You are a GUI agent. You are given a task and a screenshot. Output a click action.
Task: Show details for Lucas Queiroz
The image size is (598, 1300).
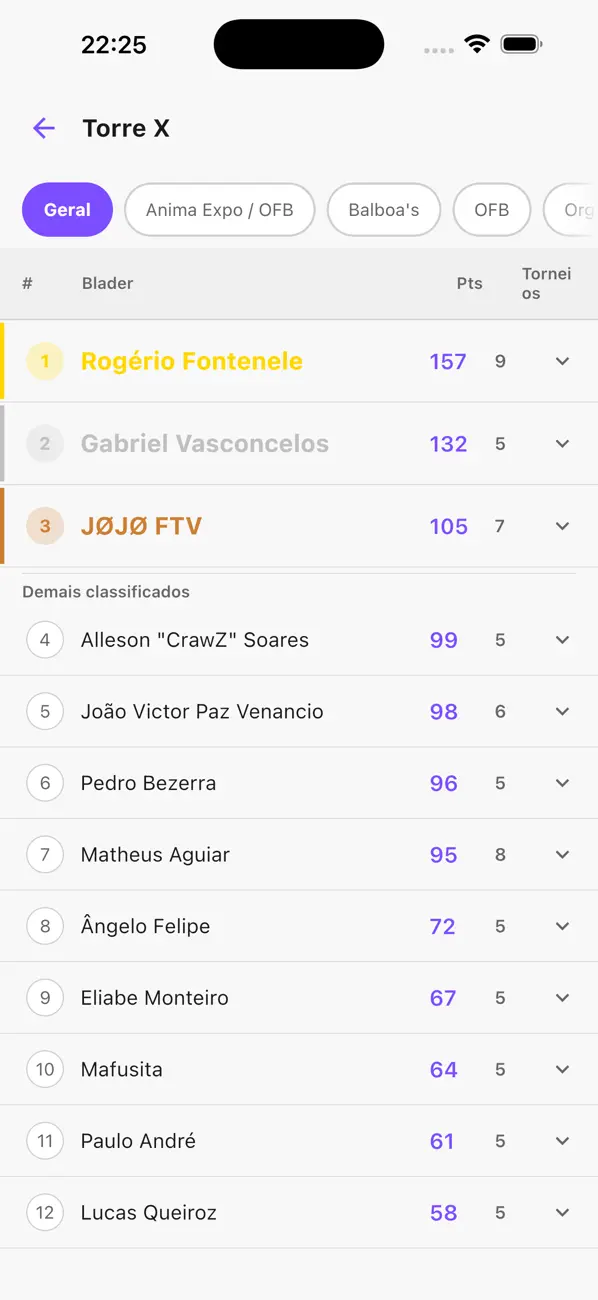click(562, 1213)
